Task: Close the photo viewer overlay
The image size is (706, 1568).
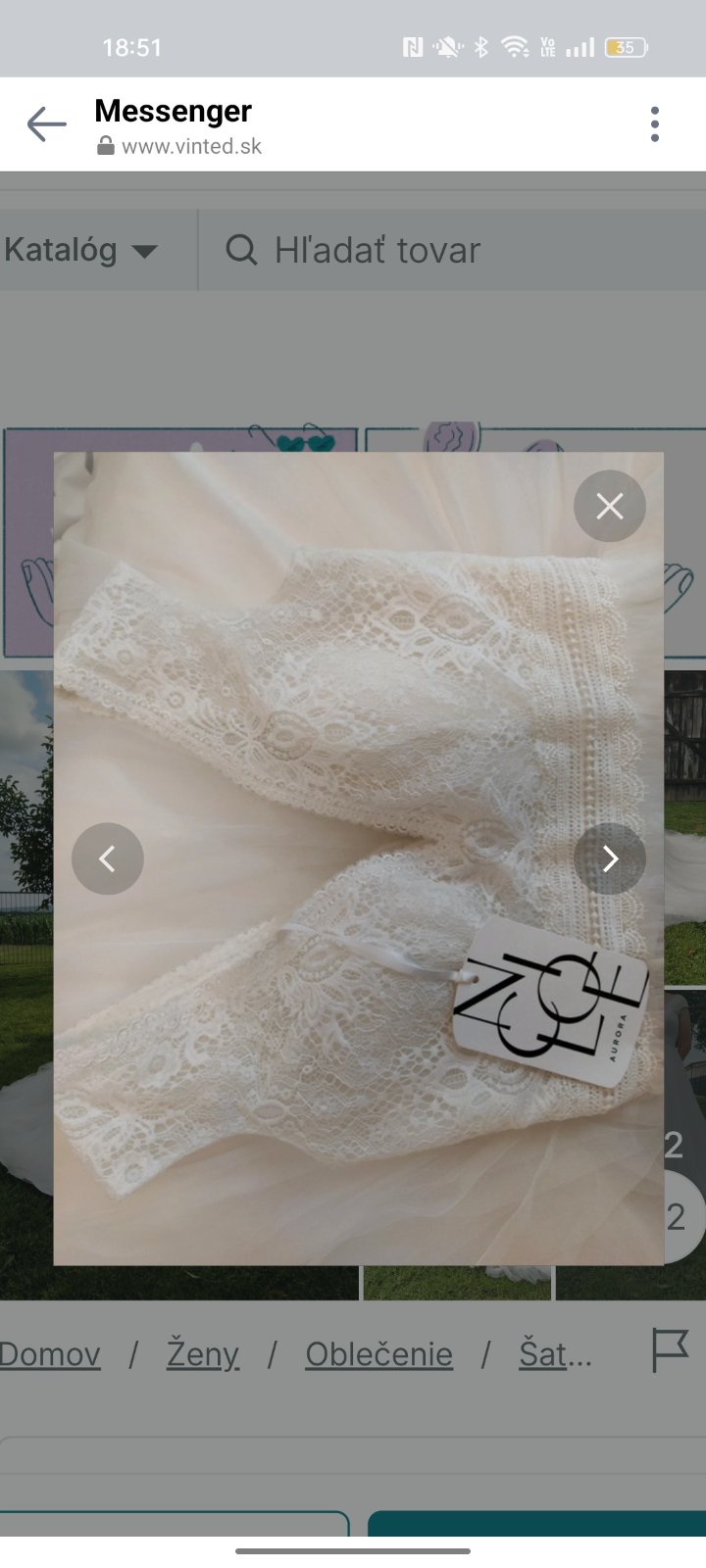Action: [x=610, y=507]
